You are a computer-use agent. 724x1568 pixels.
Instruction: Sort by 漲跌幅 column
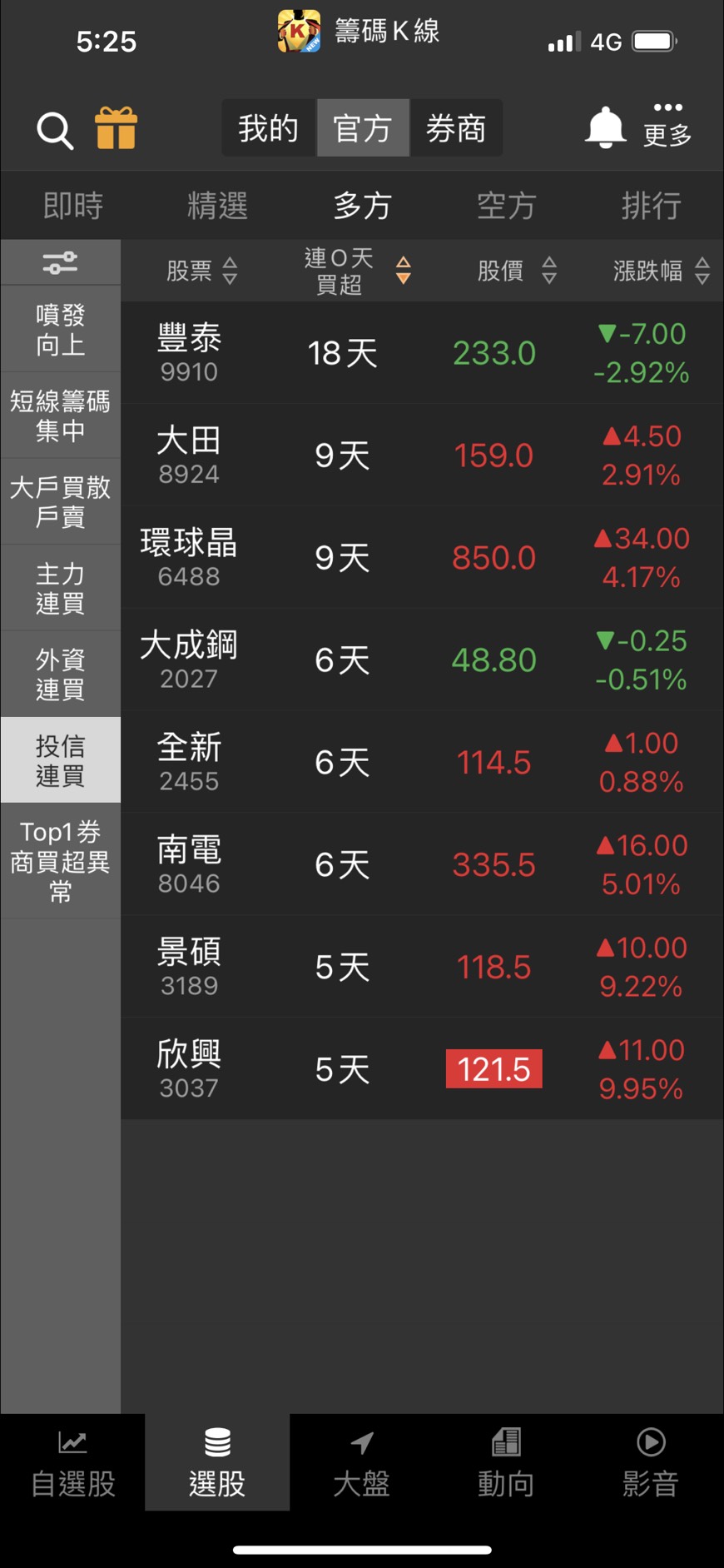[662, 271]
